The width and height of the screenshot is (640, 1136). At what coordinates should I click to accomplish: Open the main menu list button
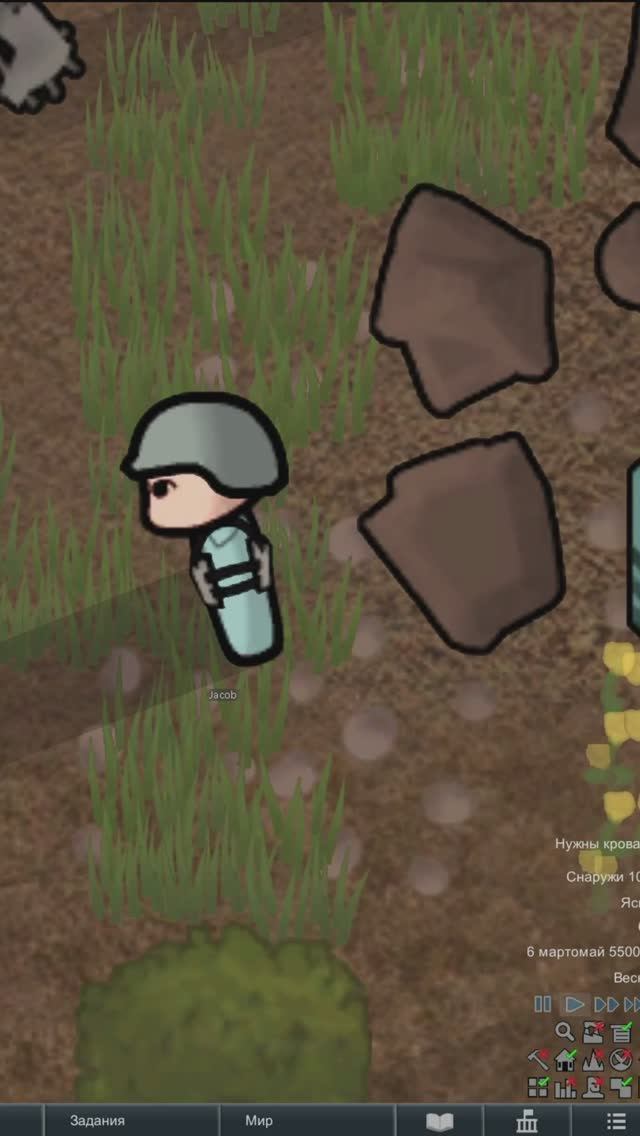click(x=616, y=1121)
